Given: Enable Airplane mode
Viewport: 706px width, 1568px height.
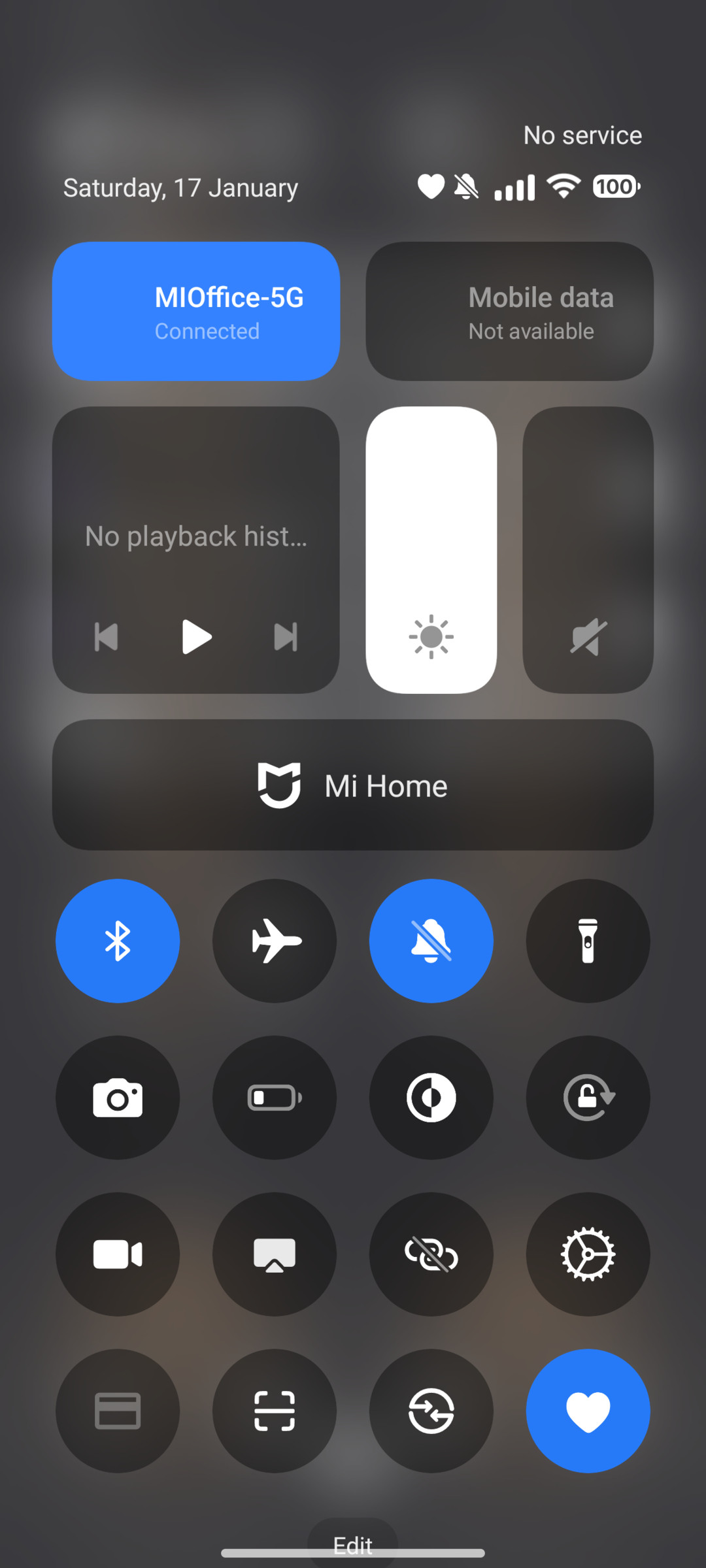Looking at the screenshot, I should (x=275, y=939).
